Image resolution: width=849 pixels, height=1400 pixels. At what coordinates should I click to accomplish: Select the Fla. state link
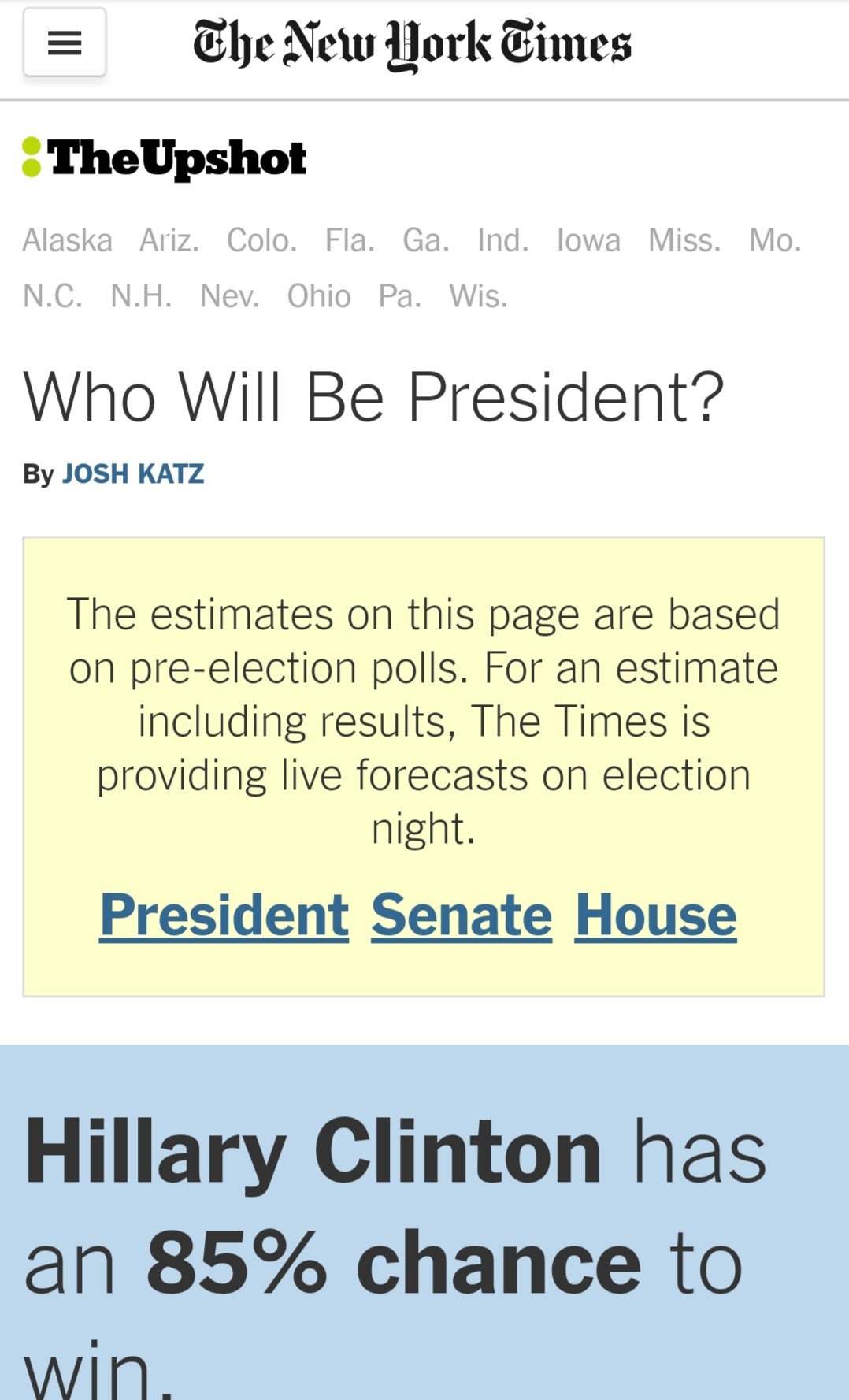(x=350, y=240)
